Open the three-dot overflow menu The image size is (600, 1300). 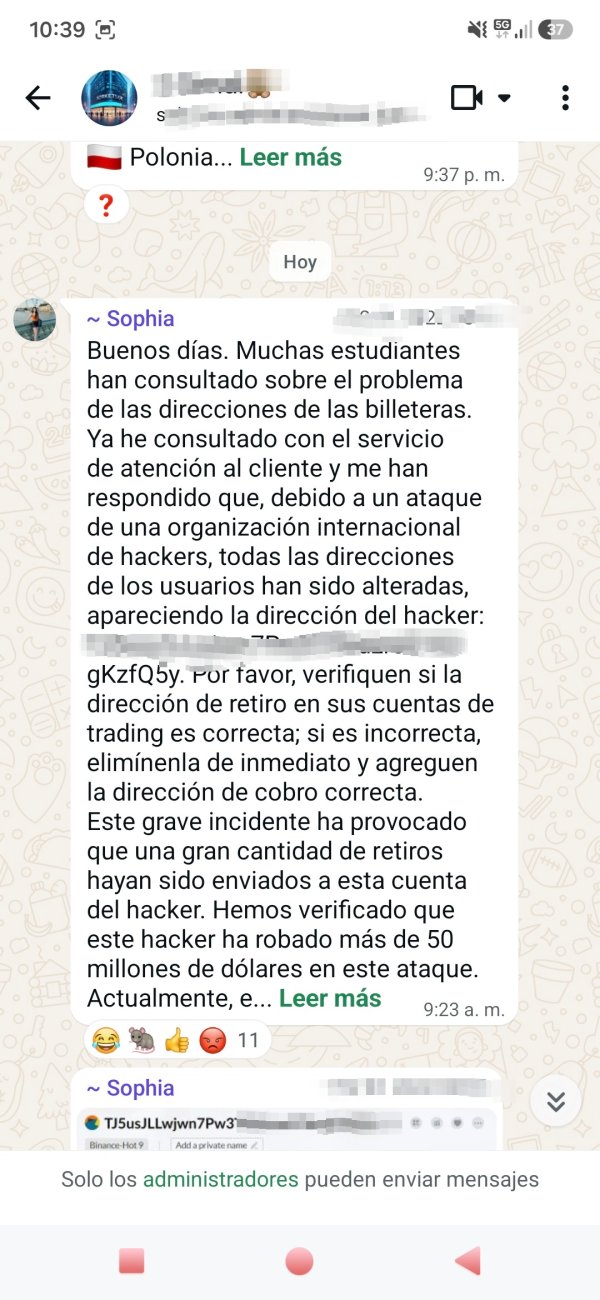tap(565, 98)
